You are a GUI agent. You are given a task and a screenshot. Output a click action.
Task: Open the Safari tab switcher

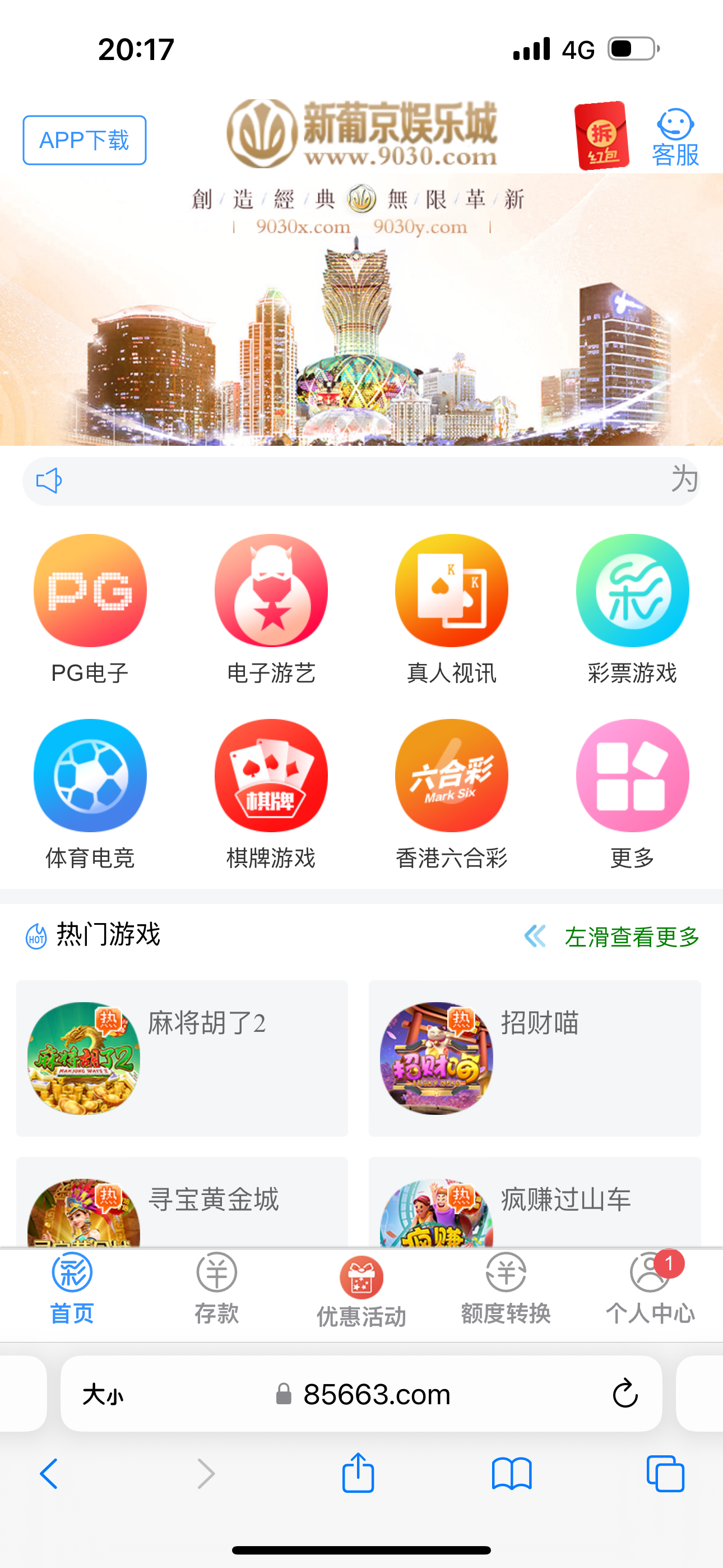click(665, 1474)
